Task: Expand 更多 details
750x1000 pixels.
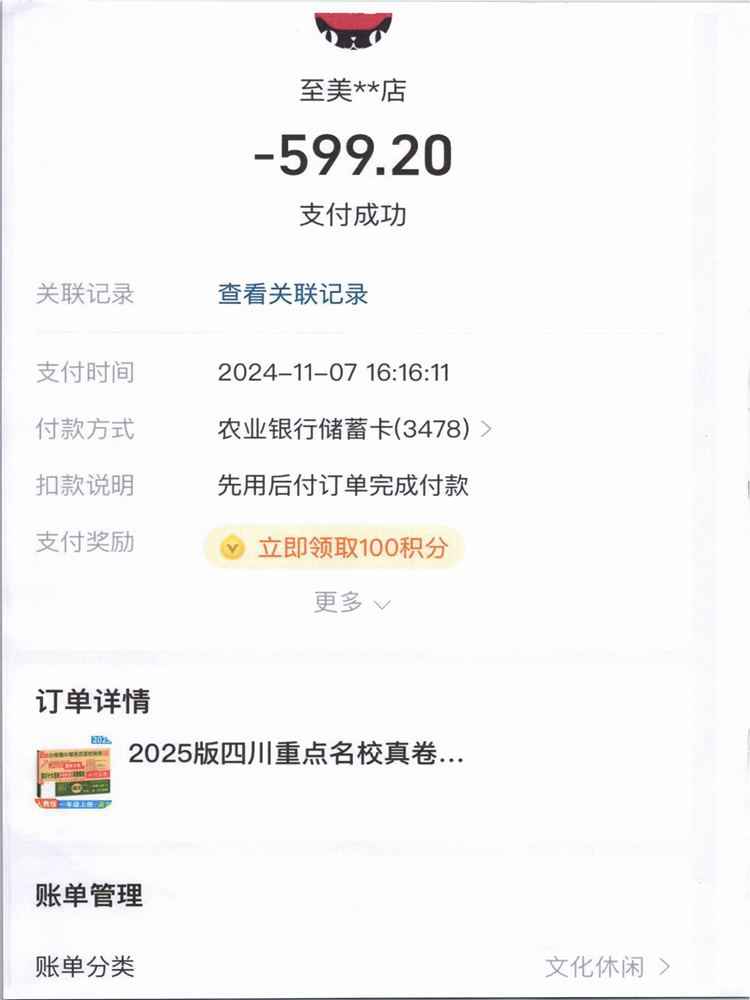Action: click(351, 602)
